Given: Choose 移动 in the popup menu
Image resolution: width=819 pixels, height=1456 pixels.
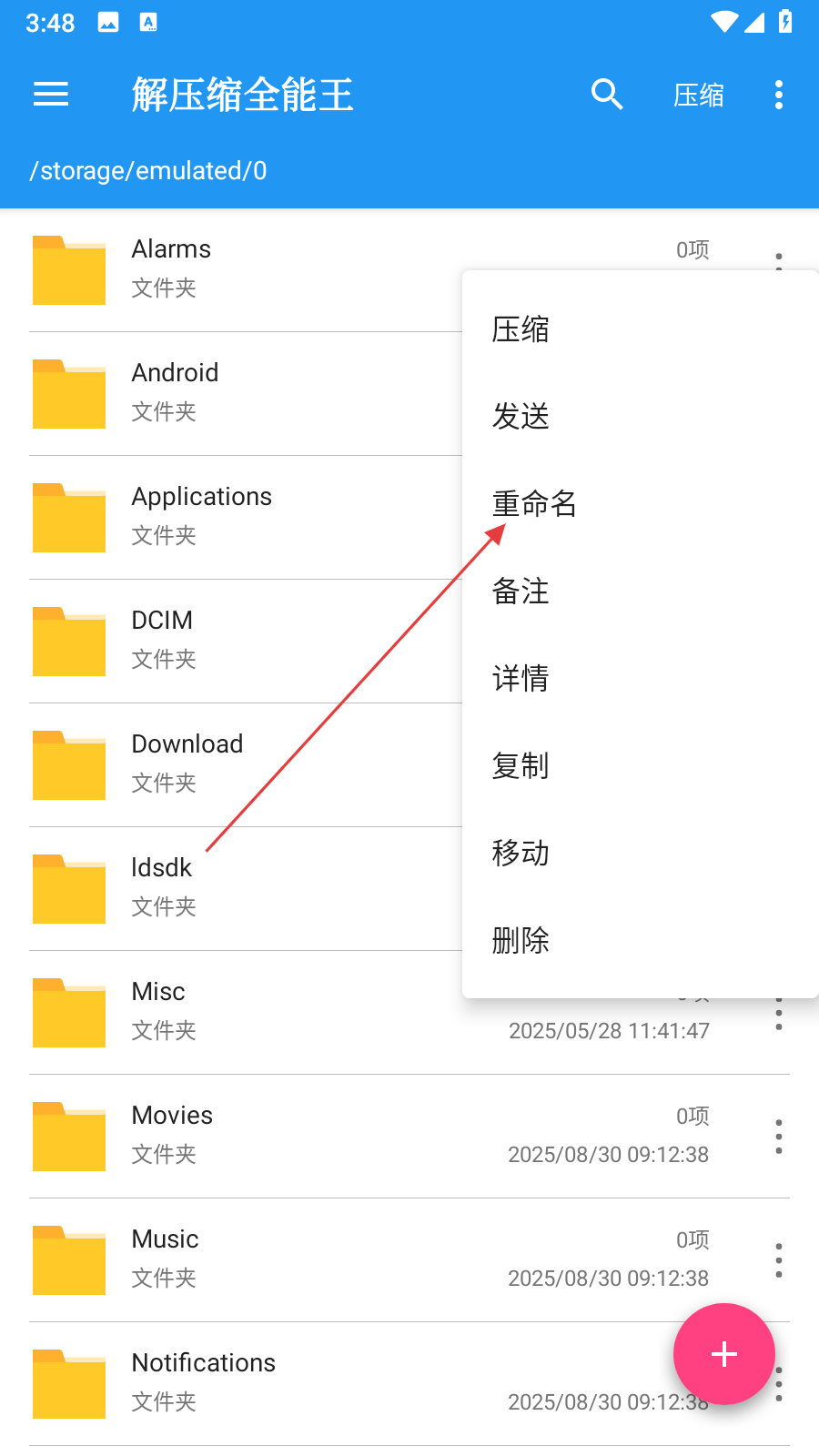Looking at the screenshot, I should (521, 854).
